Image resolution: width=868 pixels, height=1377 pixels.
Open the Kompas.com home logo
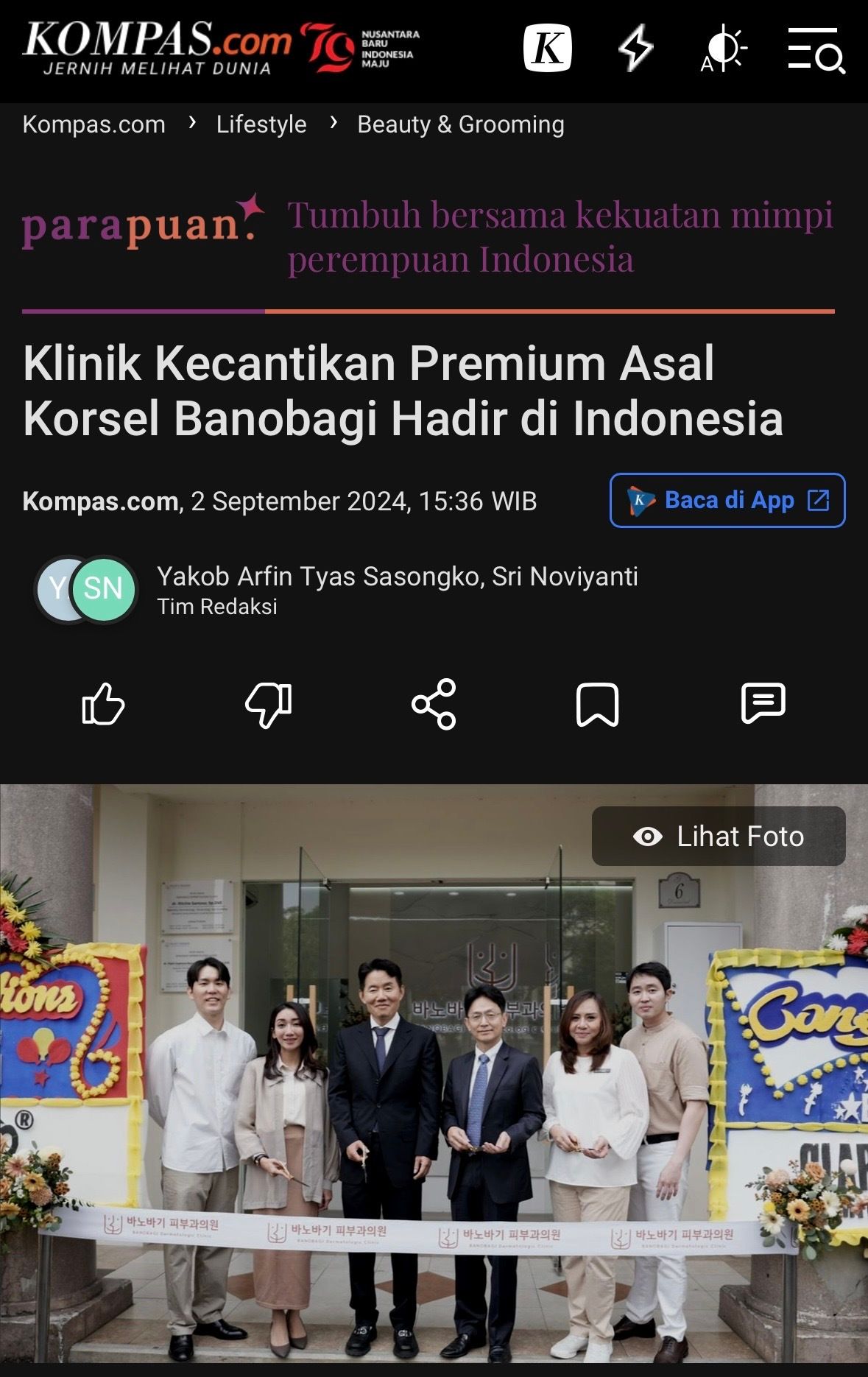tap(157, 48)
